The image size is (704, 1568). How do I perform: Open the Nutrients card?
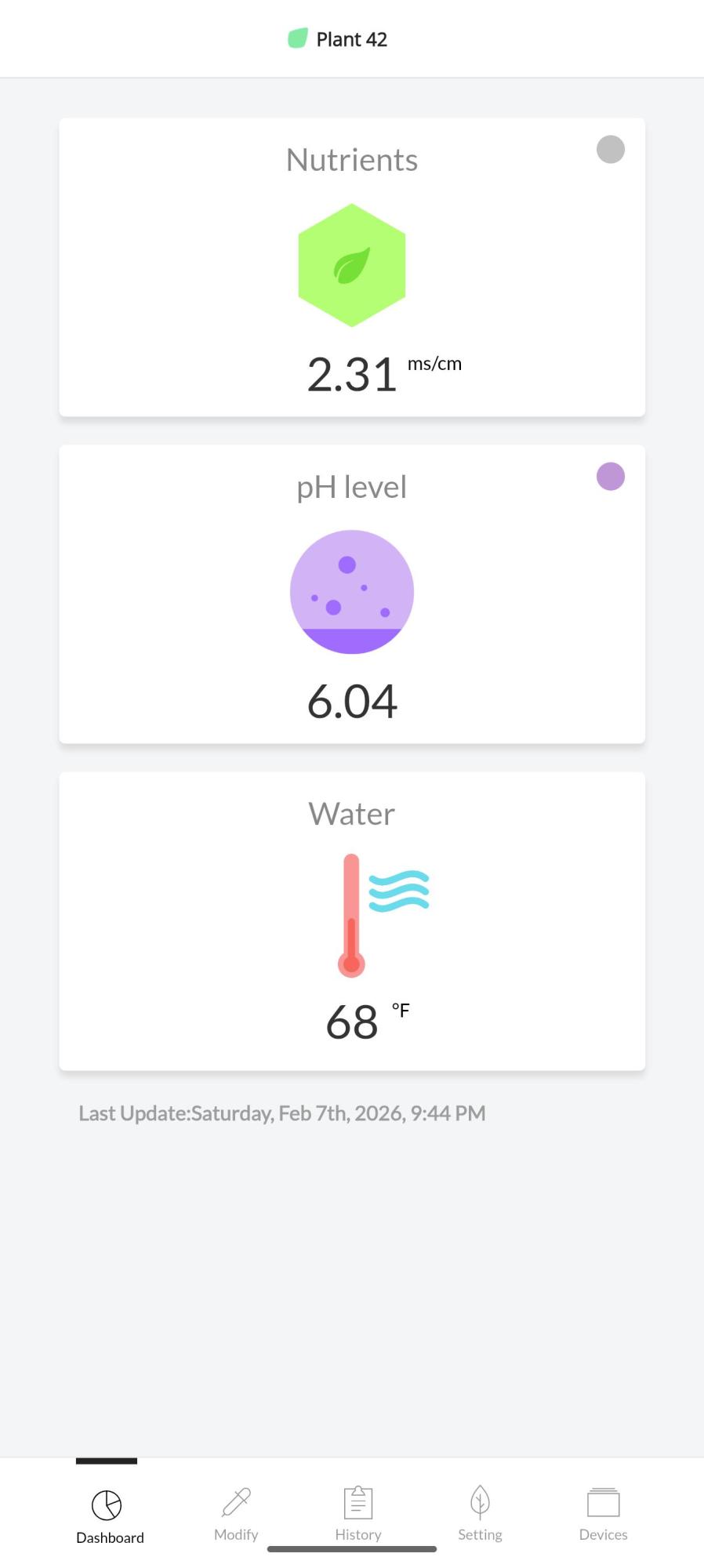pos(352,267)
